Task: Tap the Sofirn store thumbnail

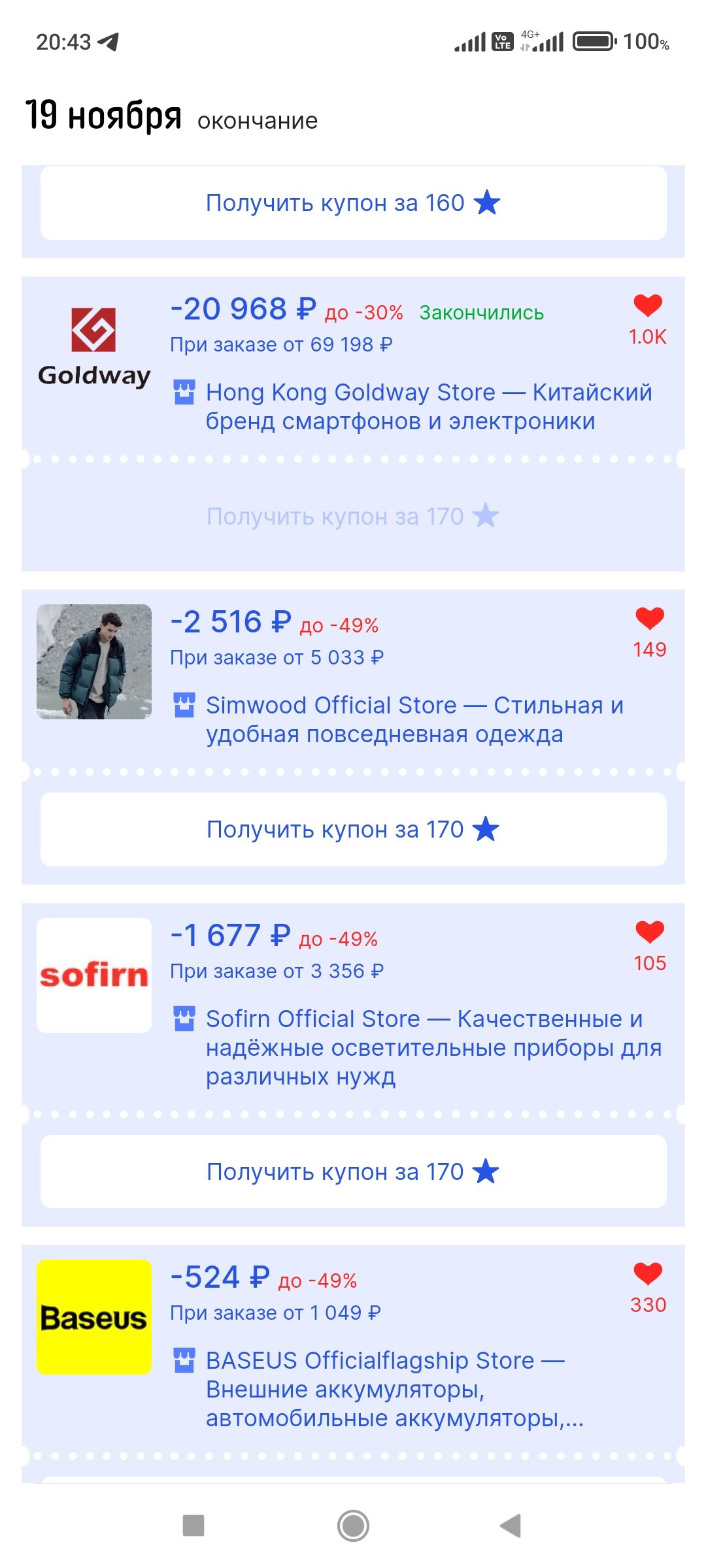Action: (94, 975)
